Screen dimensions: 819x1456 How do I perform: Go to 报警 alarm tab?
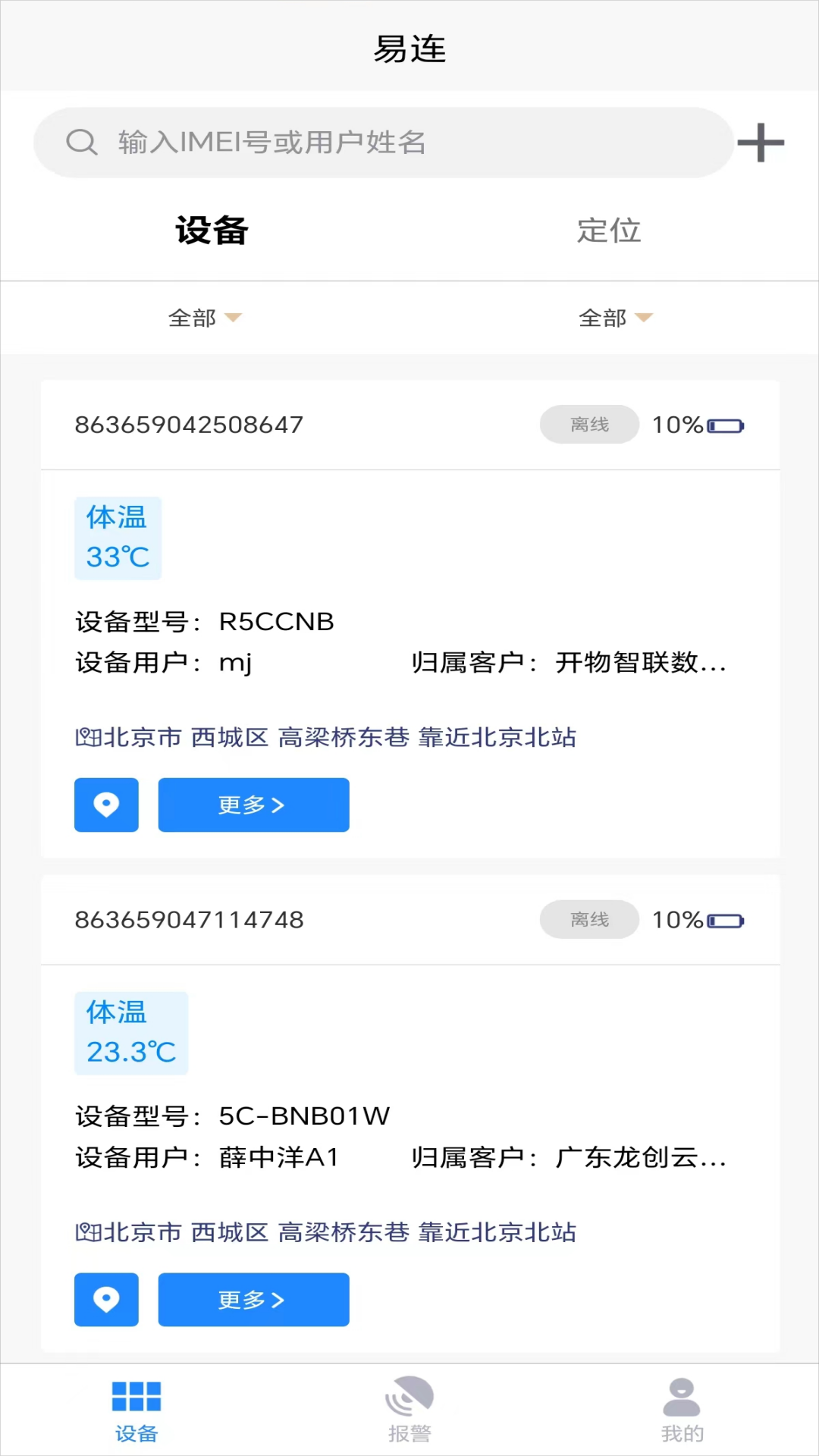(x=409, y=1410)
